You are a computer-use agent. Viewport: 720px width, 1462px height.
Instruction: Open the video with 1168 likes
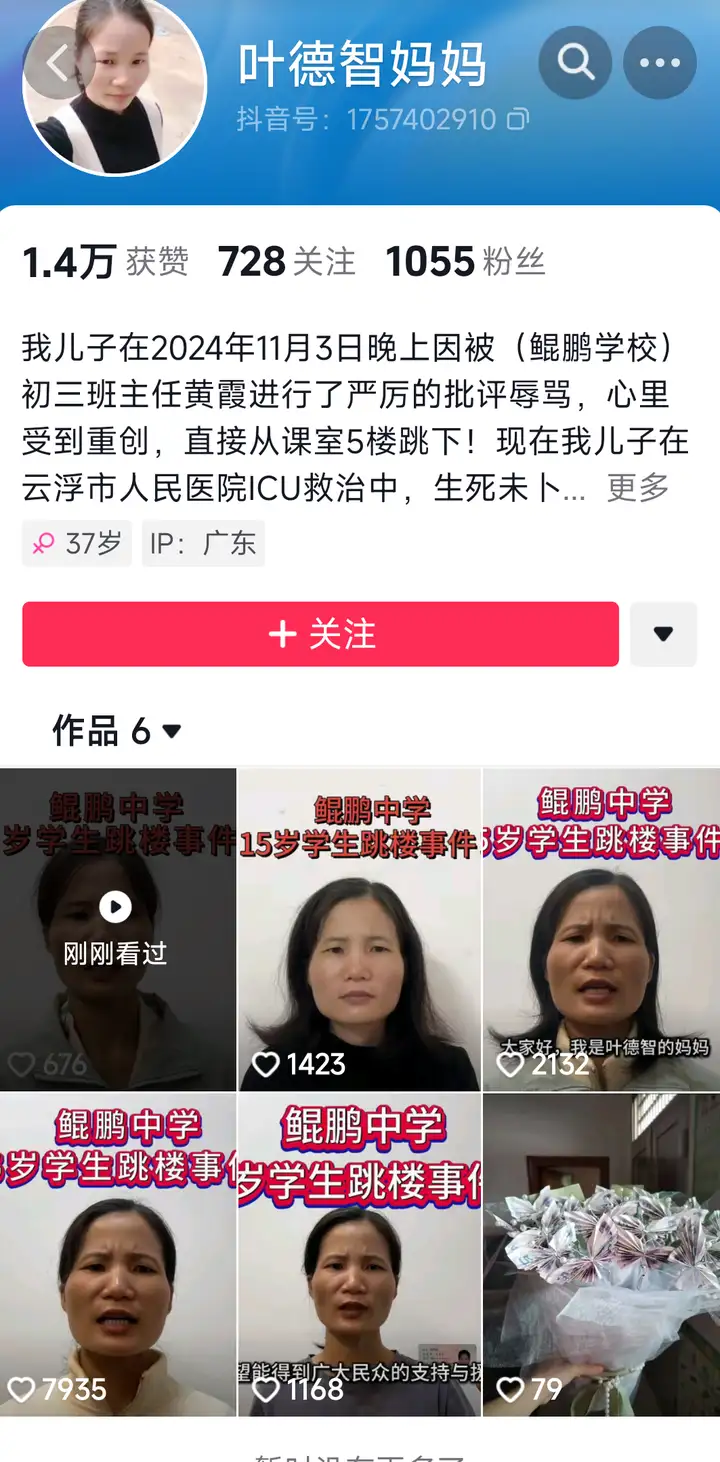(359, 1254)
